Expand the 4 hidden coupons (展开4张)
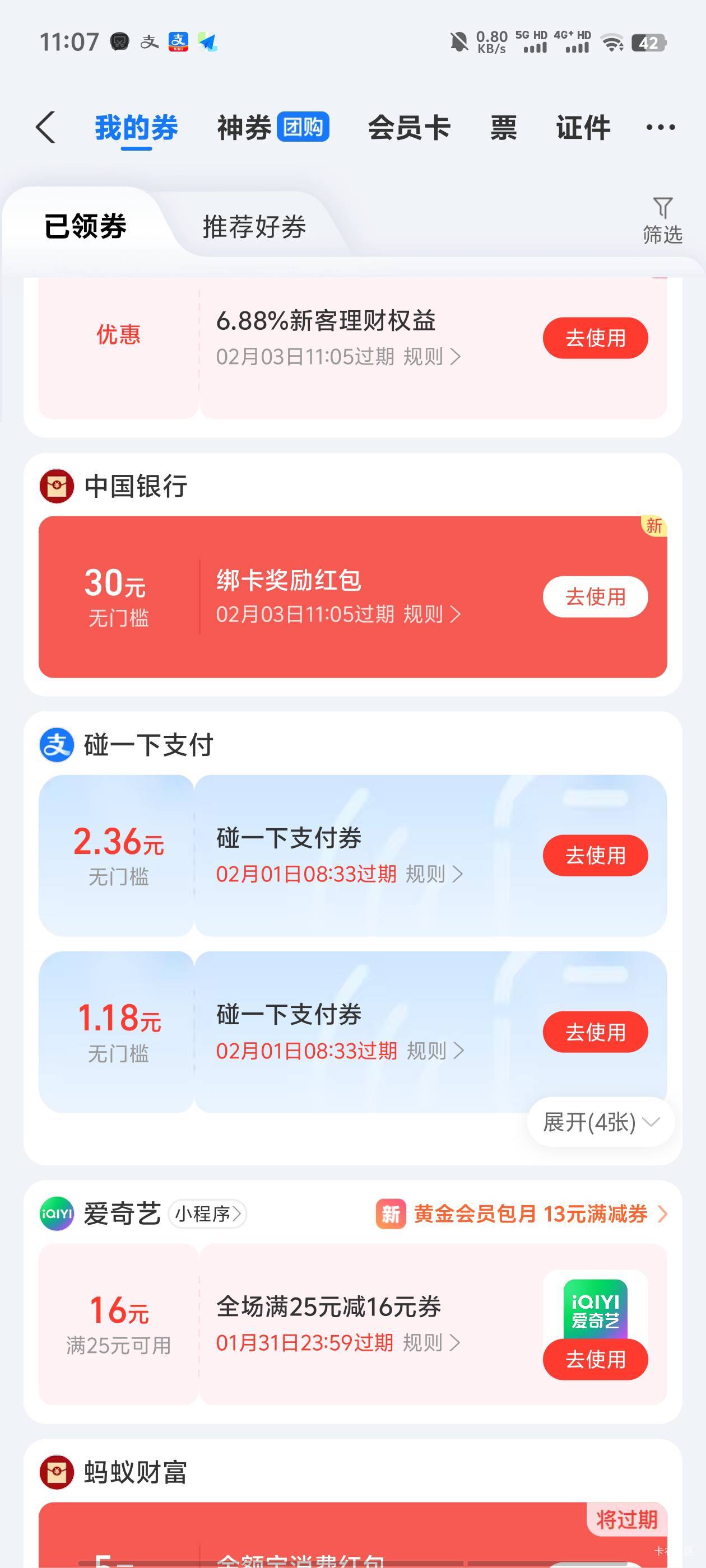 600,1122
